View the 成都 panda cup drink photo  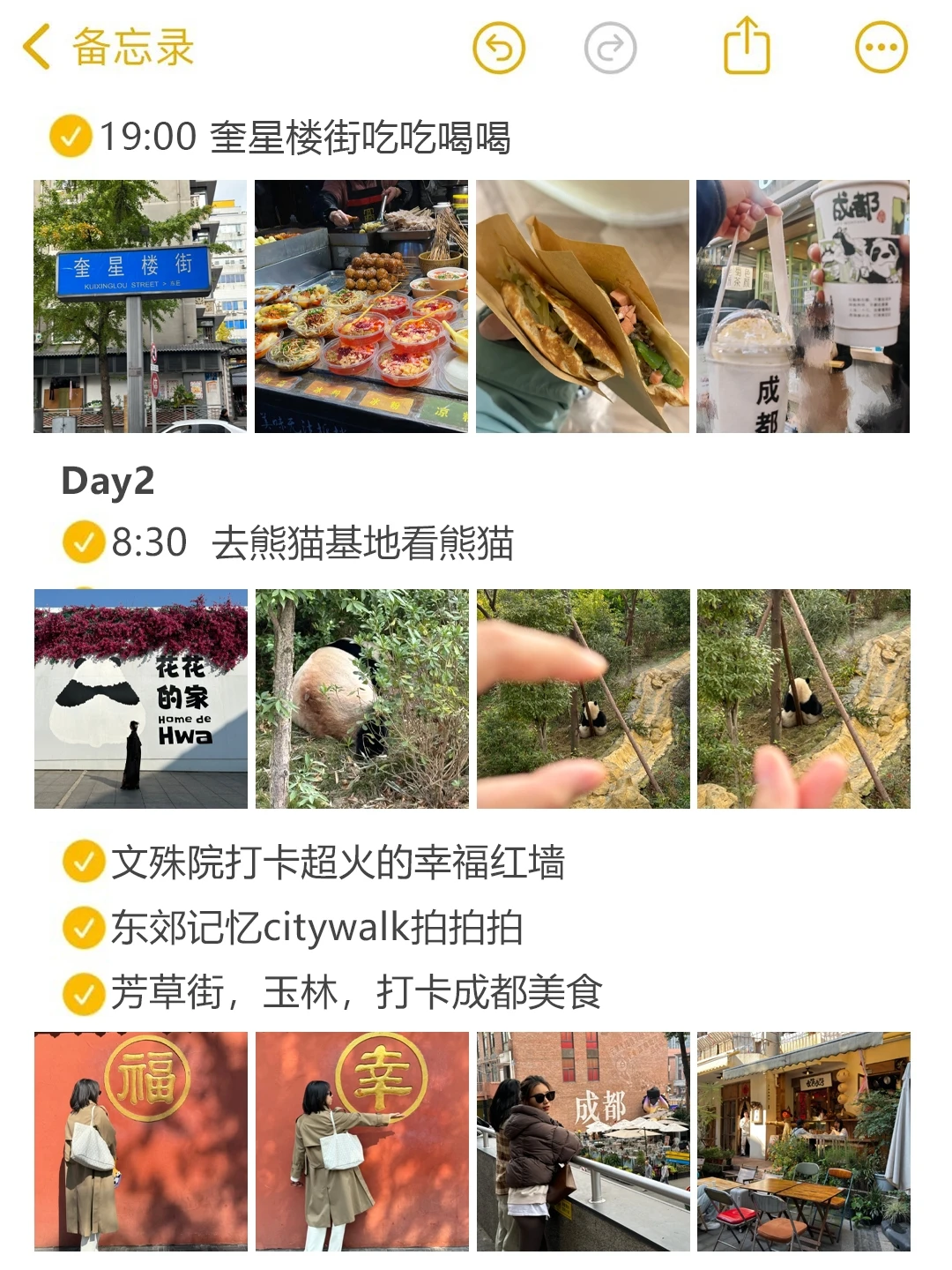802,306
